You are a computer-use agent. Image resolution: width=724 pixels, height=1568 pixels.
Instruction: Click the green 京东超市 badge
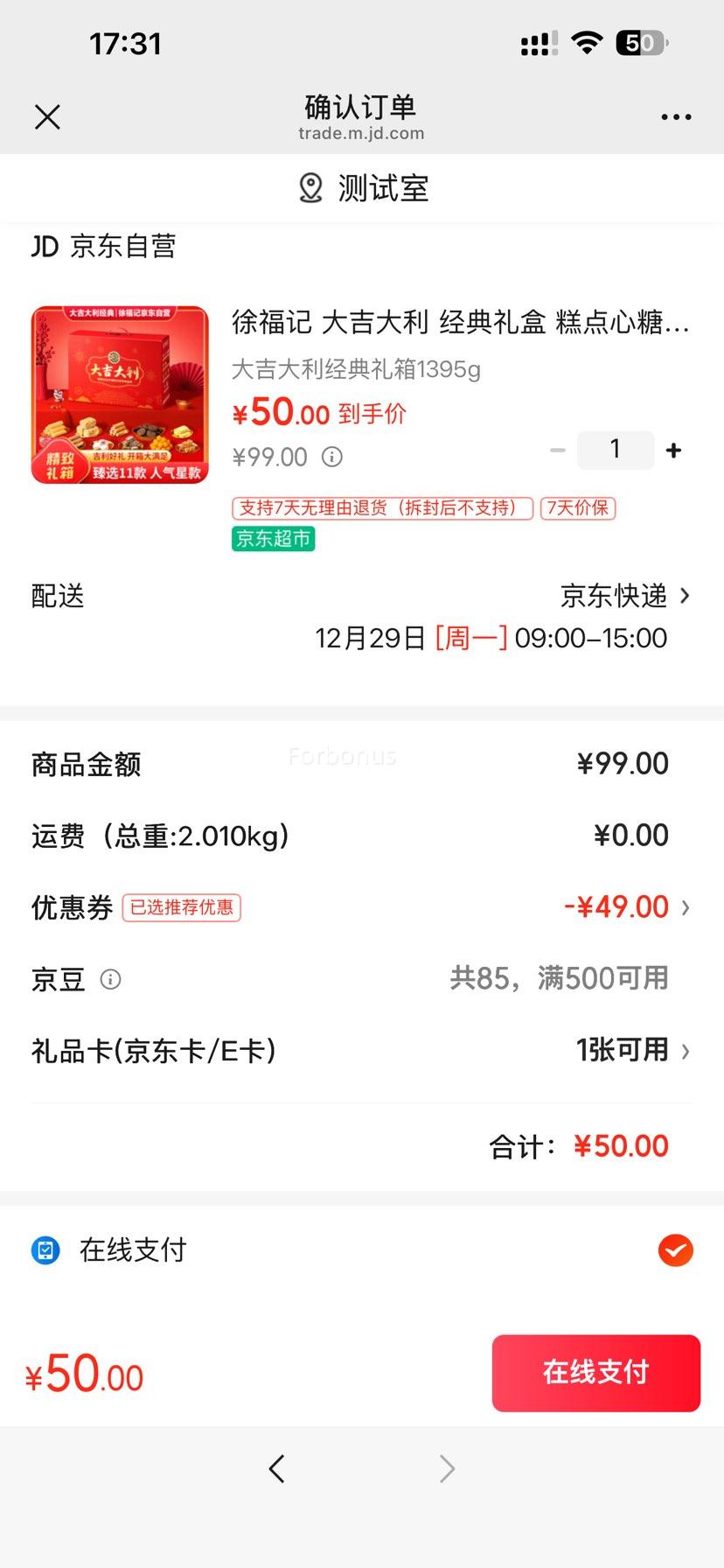tap(272, 540)
